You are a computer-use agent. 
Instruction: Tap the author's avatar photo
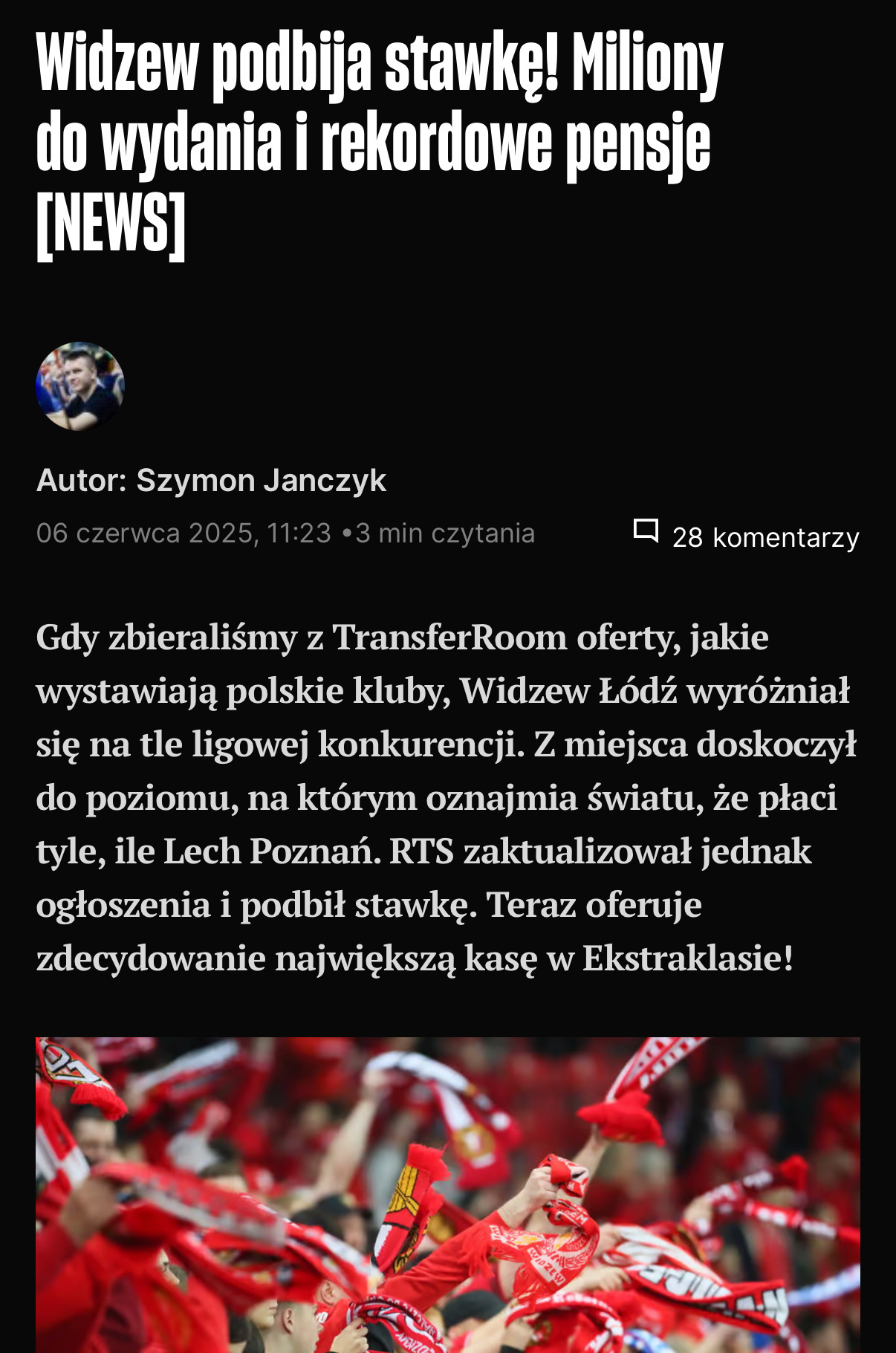click(80, 386)
